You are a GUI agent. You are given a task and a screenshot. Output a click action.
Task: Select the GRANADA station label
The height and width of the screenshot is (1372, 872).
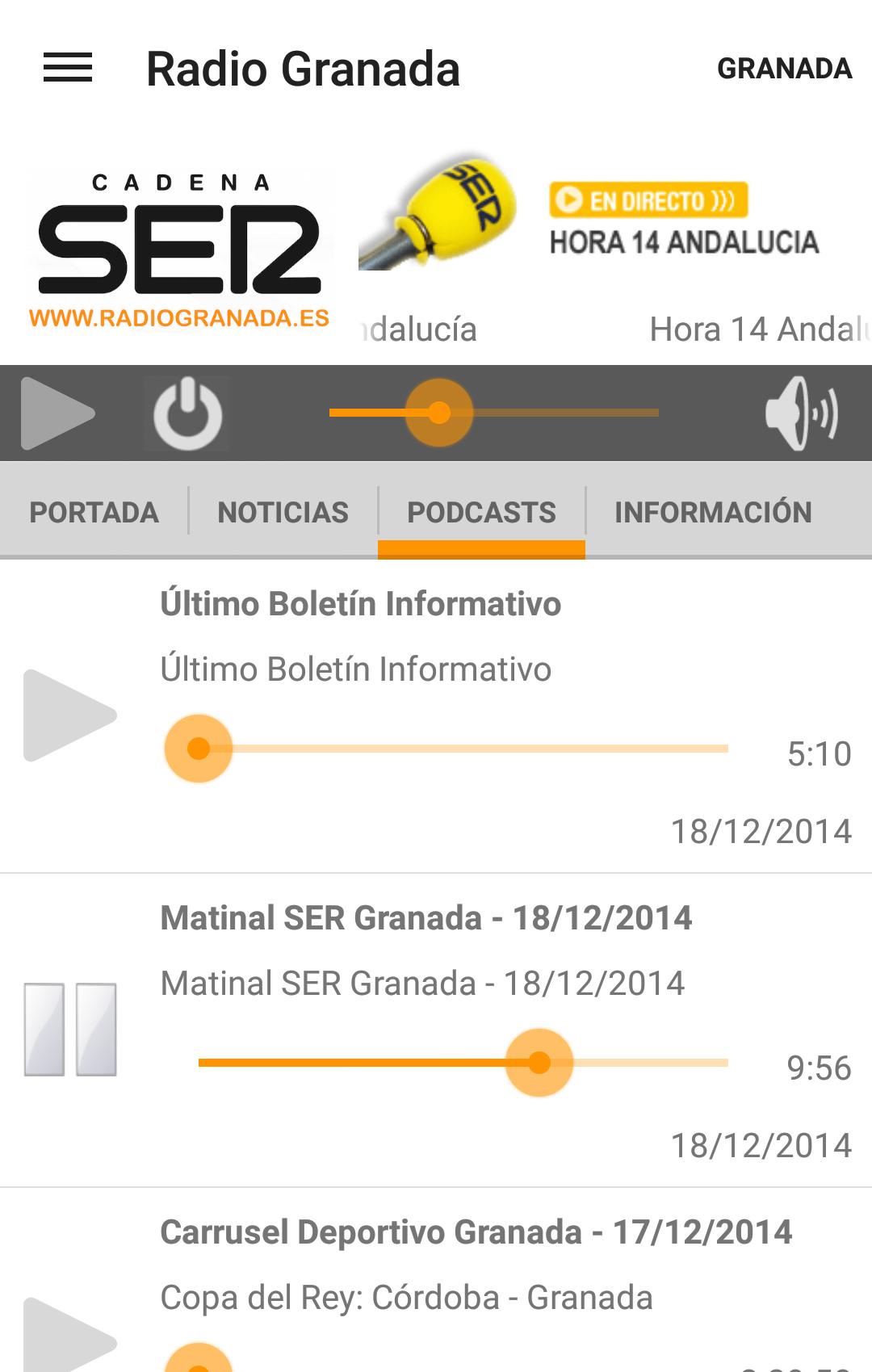pyautogui.click(x=782, y=69)
